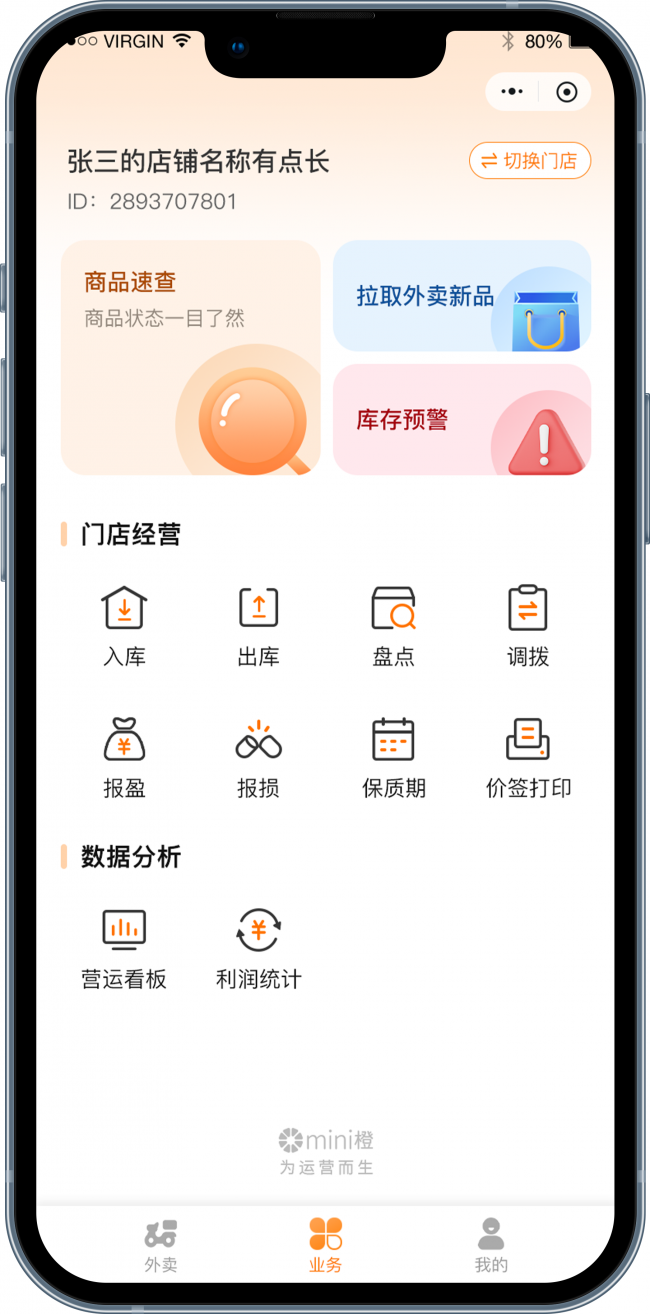Tap 切换门店 to switch stores

(529, 161)
